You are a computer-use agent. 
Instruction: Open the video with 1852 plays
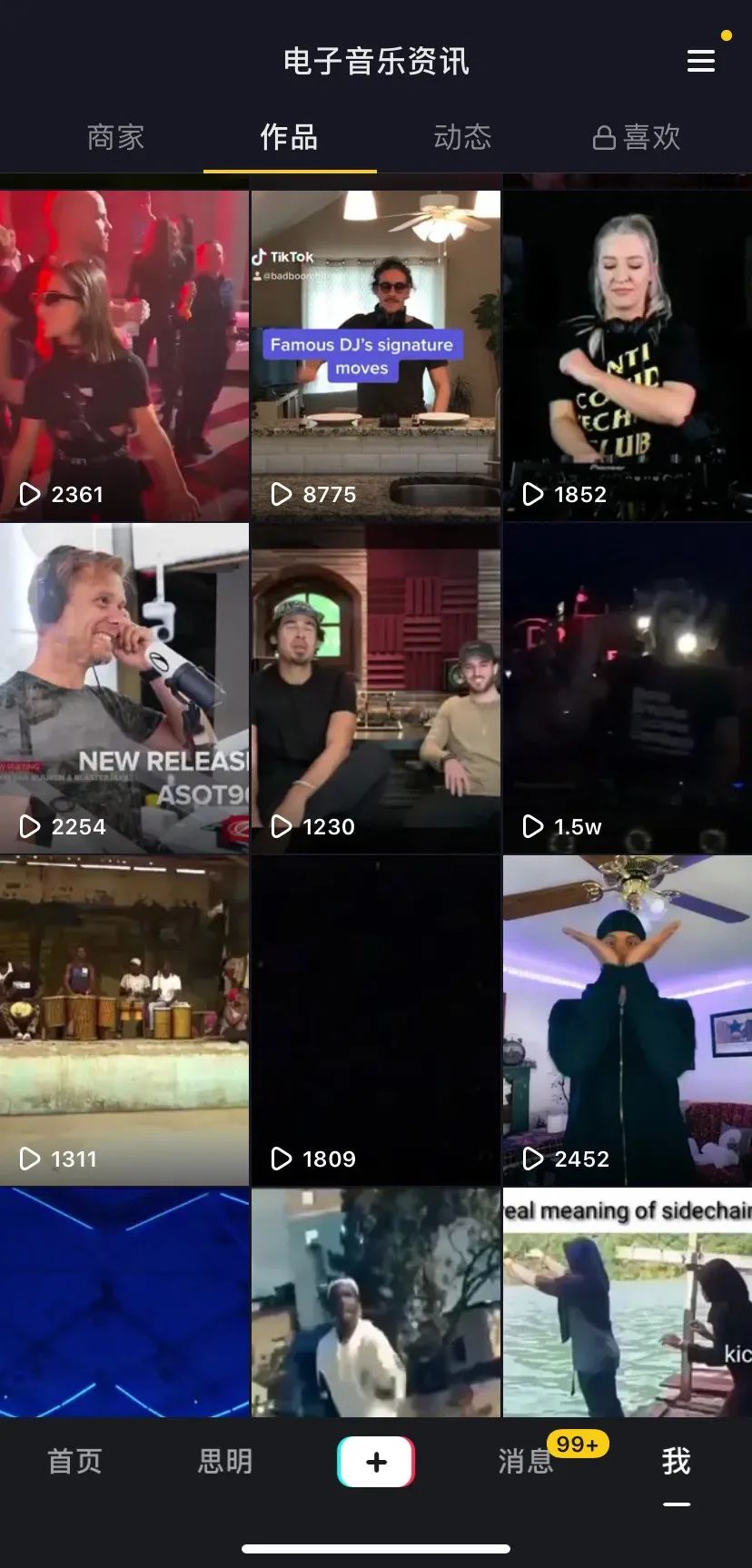pyautogui.click(x=627, y=355)
